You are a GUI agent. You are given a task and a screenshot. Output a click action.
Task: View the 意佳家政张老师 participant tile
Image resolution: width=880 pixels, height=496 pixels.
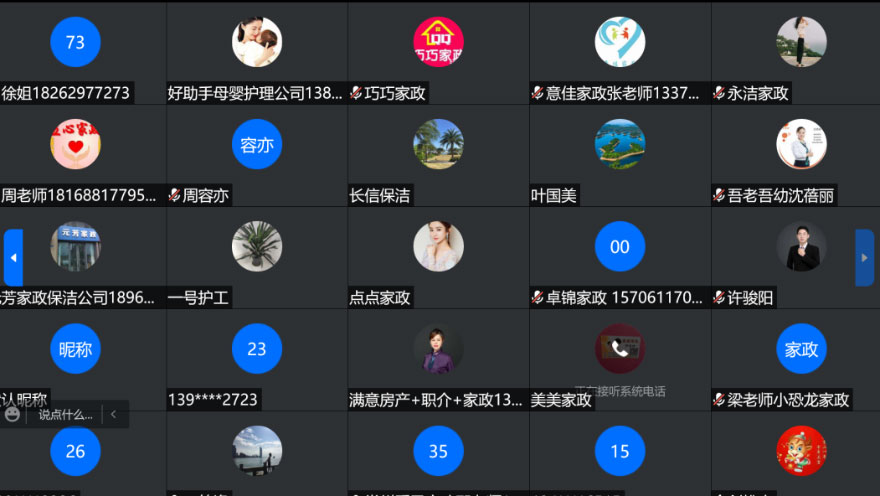click(620, 52)
